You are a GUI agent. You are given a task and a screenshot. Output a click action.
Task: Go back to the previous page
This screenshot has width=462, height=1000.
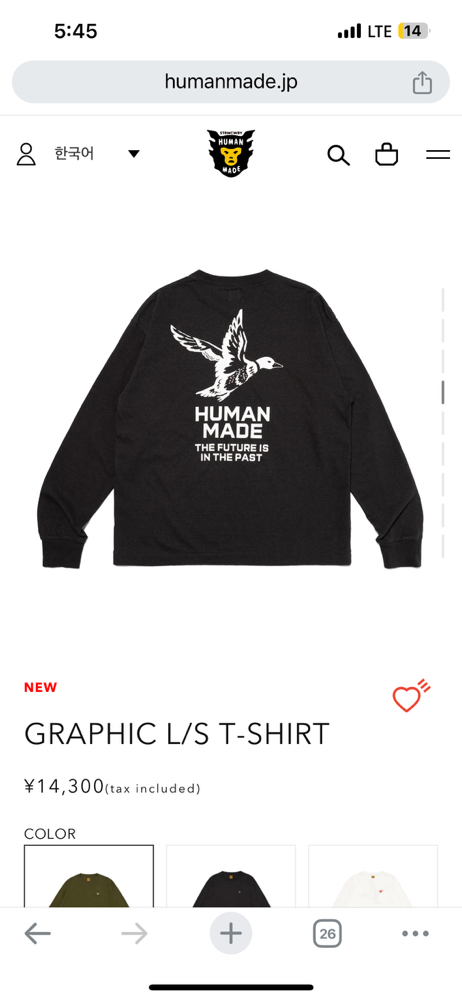tap(38, 934)
